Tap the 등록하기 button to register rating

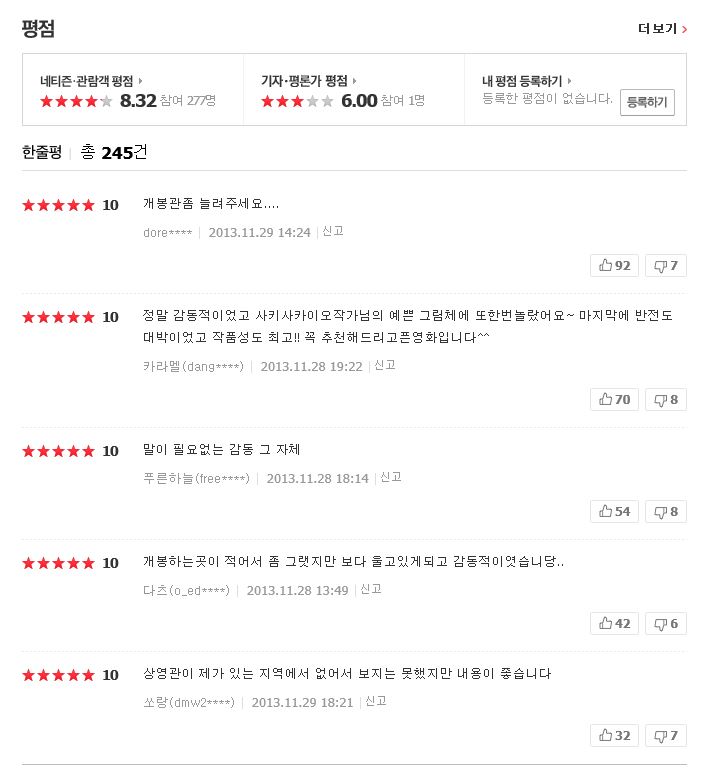tap(647, 102)
